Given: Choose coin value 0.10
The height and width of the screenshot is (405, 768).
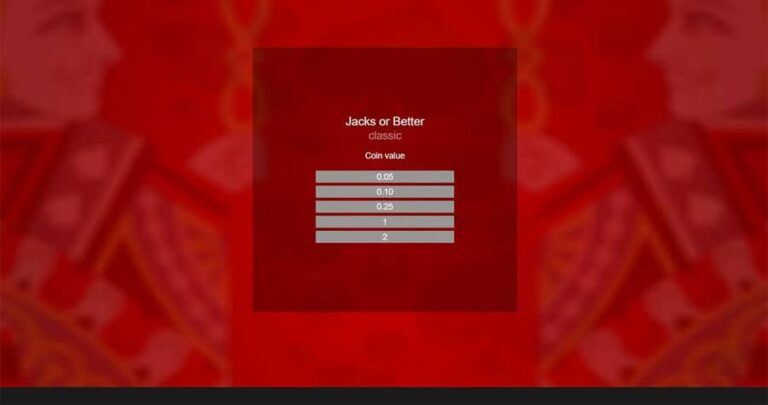Looking at the screenshot, I should click(384, 192).
